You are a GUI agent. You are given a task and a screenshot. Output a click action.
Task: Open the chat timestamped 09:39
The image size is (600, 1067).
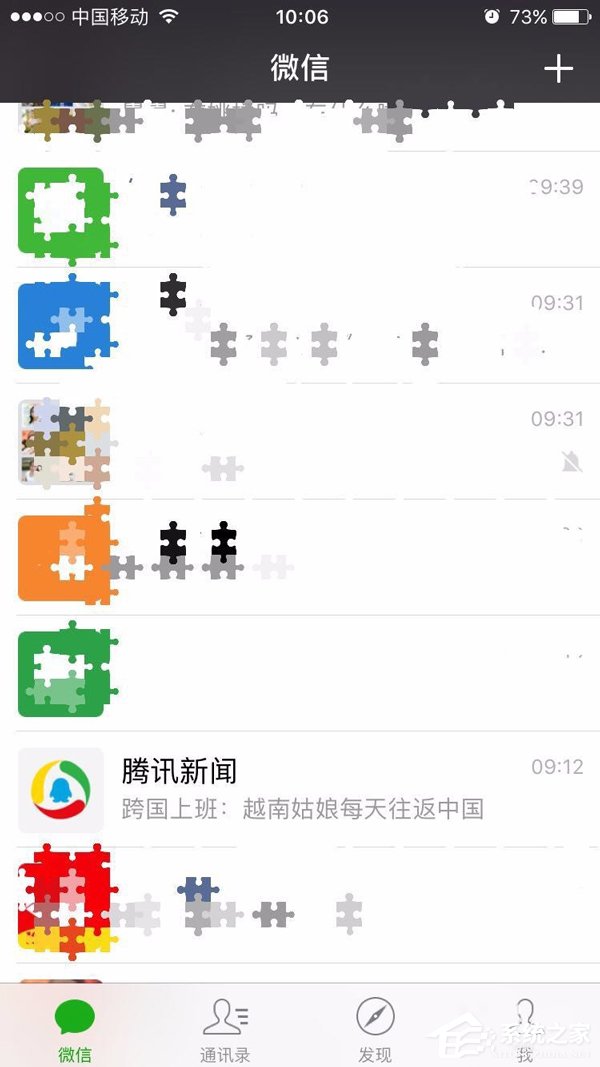300,211
